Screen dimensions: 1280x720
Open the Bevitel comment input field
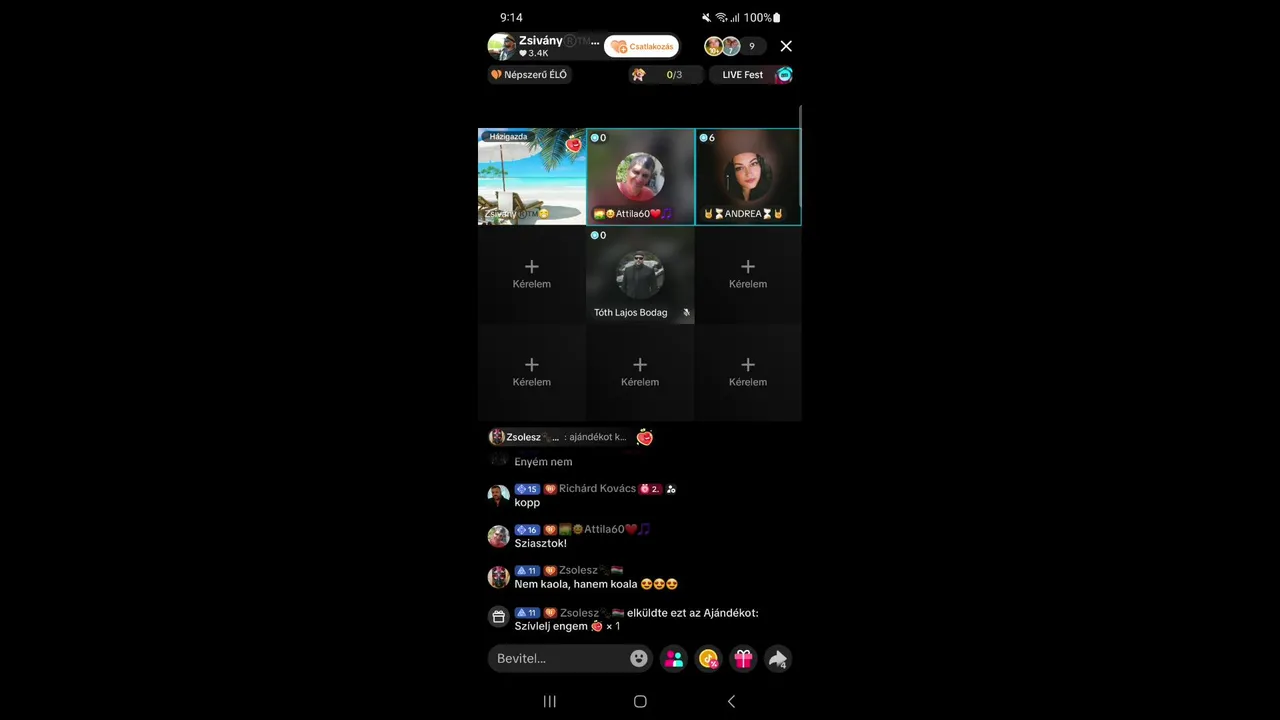coord(558,658)
